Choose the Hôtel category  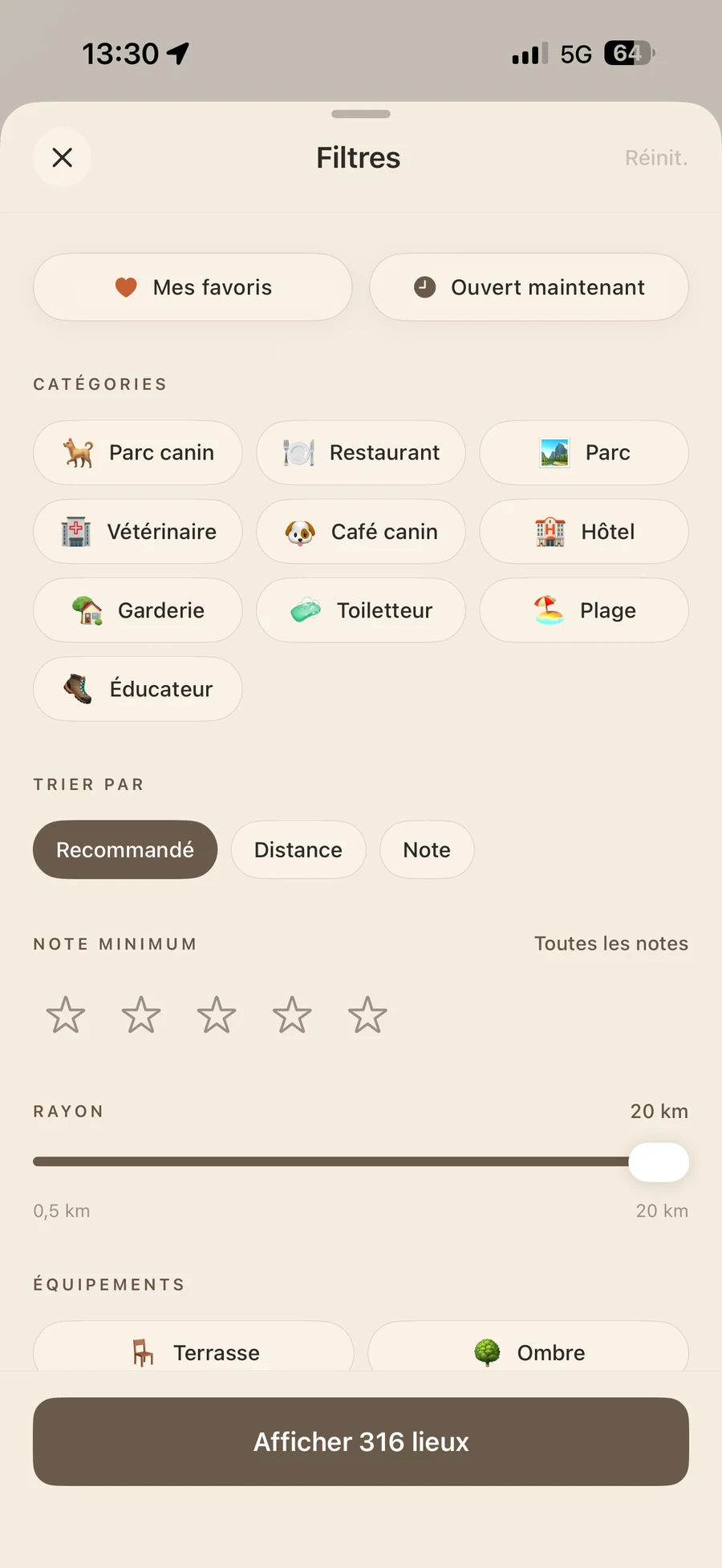(584, 531)
